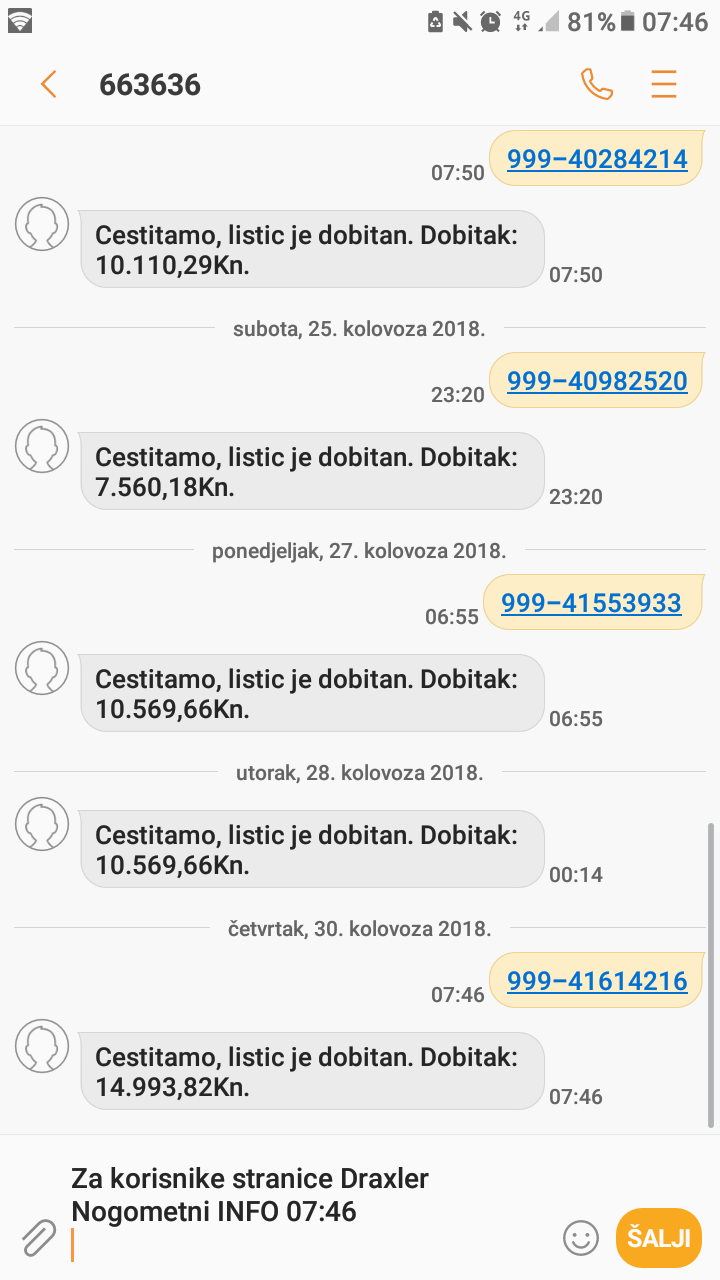
Task: Open the linked number 999-40284214
Action: tap(597, 159)
